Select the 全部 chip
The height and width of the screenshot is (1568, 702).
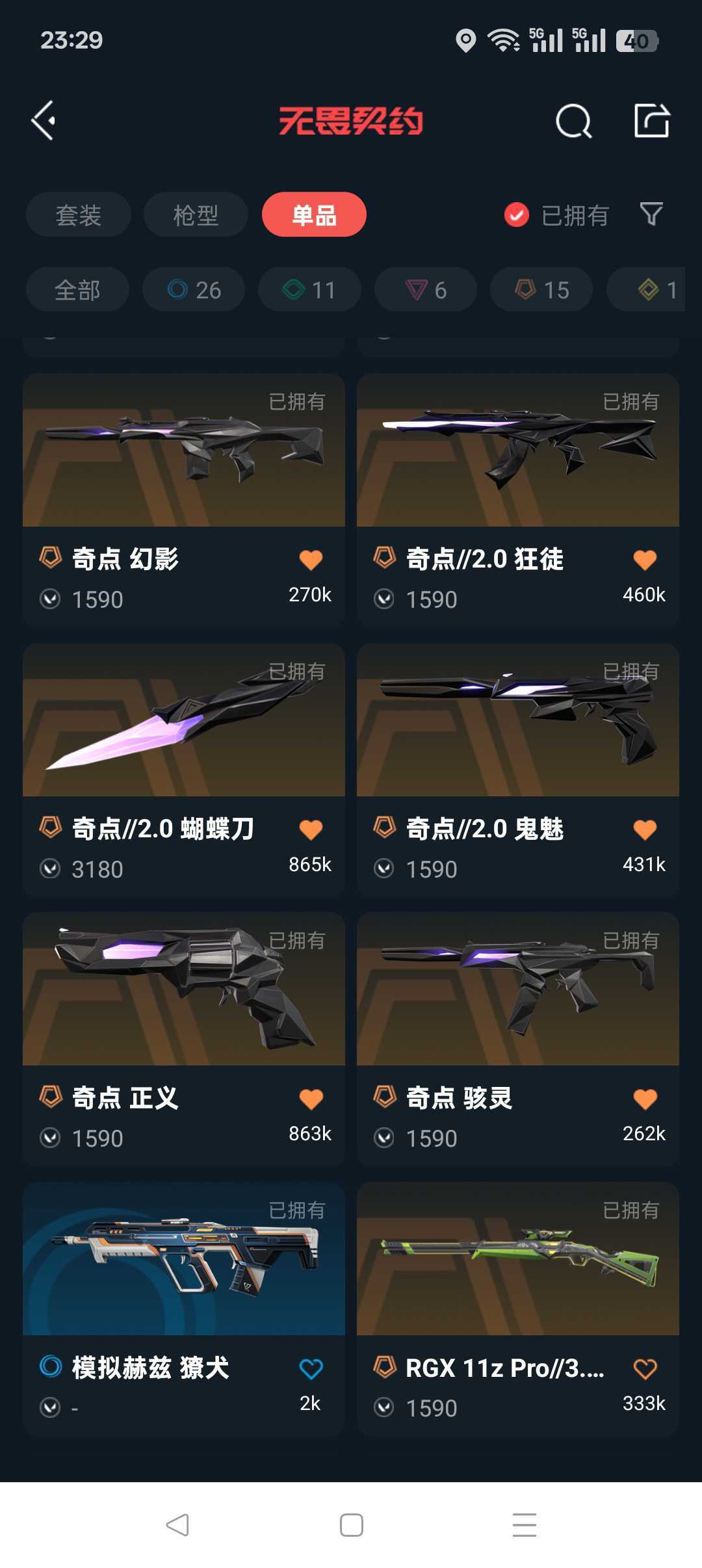tap(77, 289)
